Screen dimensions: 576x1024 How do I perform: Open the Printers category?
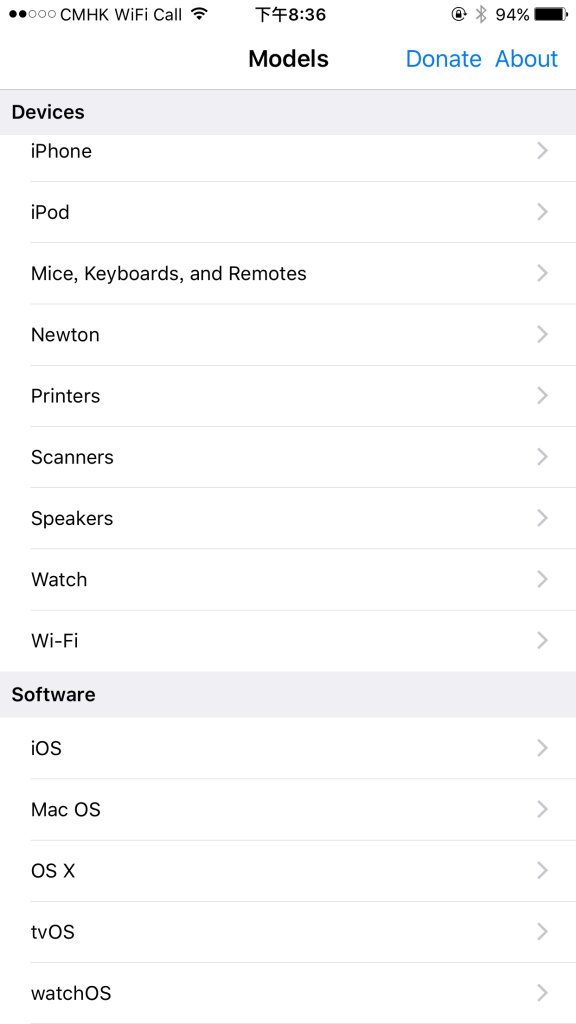click(288, 396)
